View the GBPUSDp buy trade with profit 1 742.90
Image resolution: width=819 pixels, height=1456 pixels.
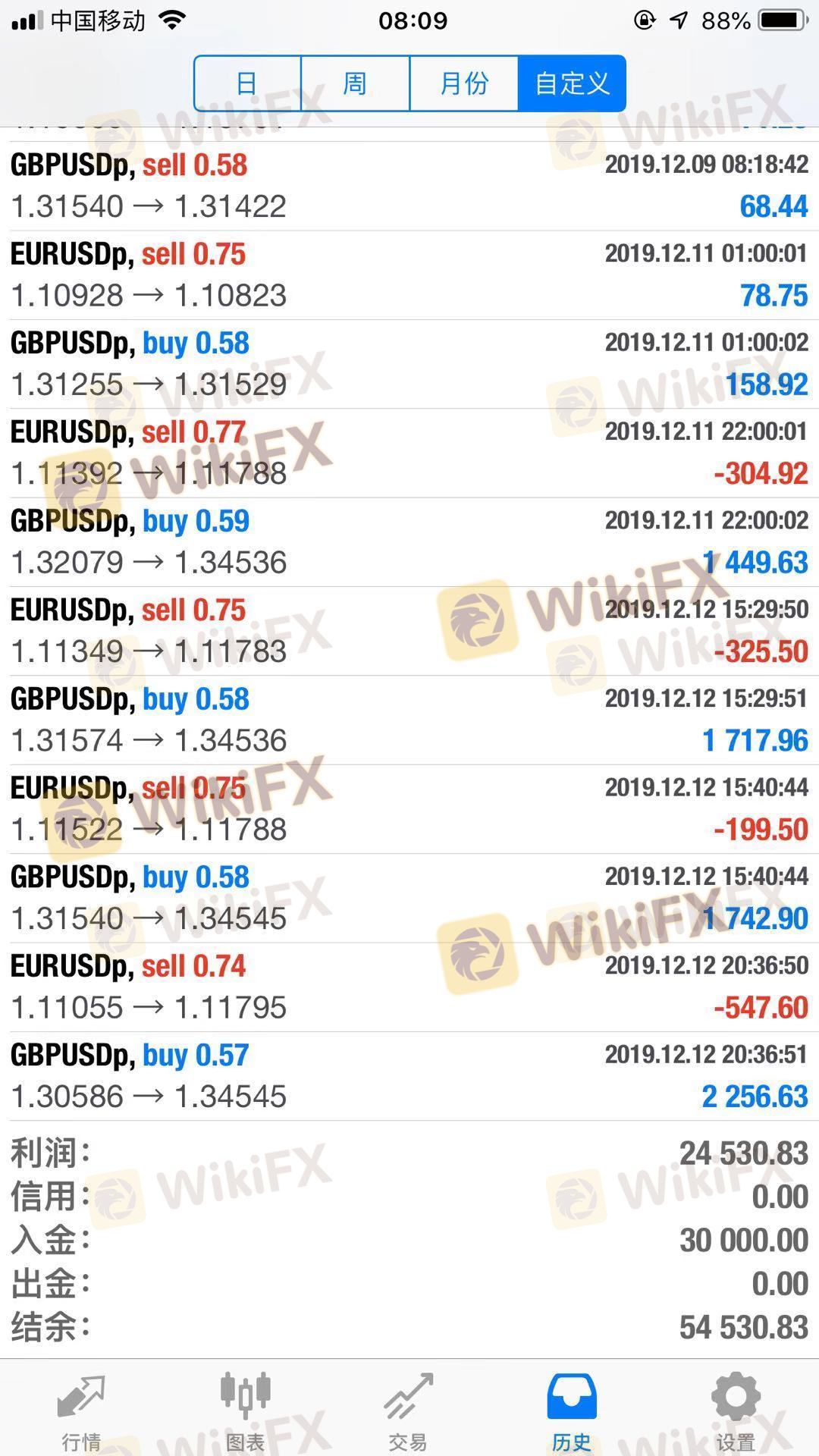pyautogui.click(x=409, y=898)
